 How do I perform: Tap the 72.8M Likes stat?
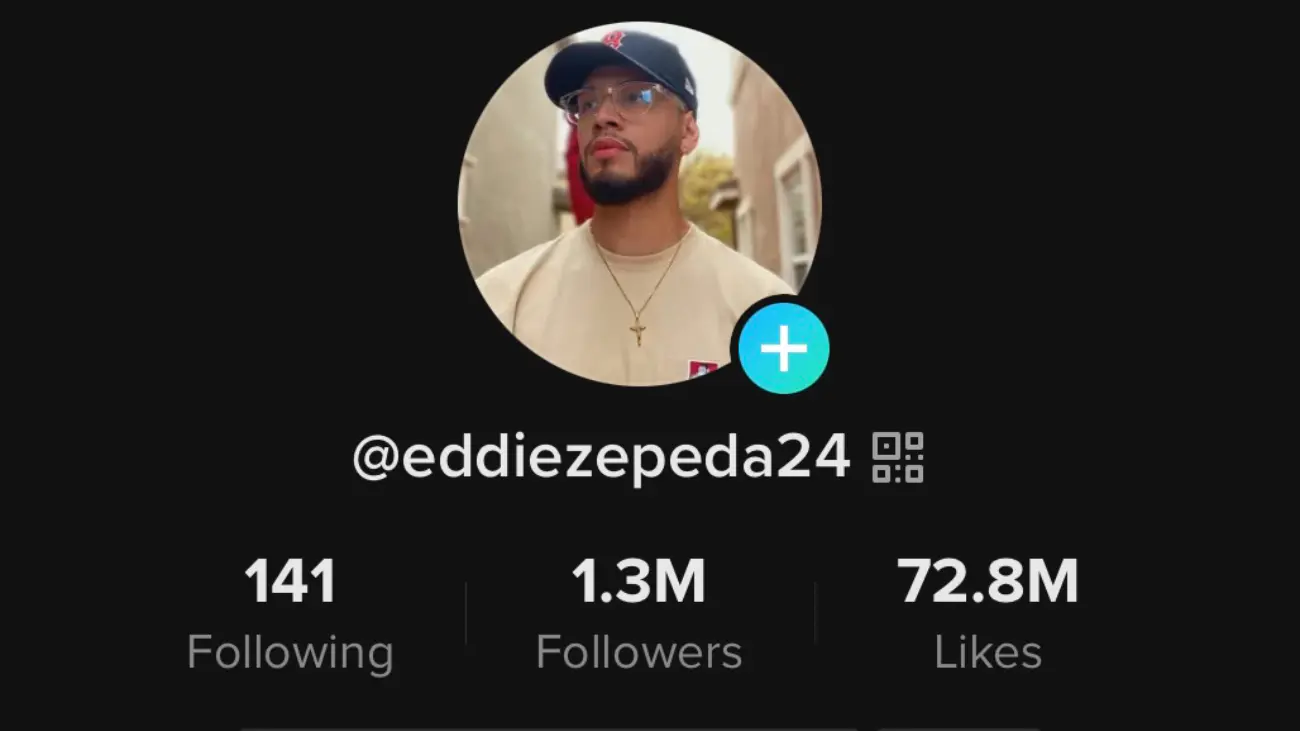pyautogui.click(x=988, y=614)
